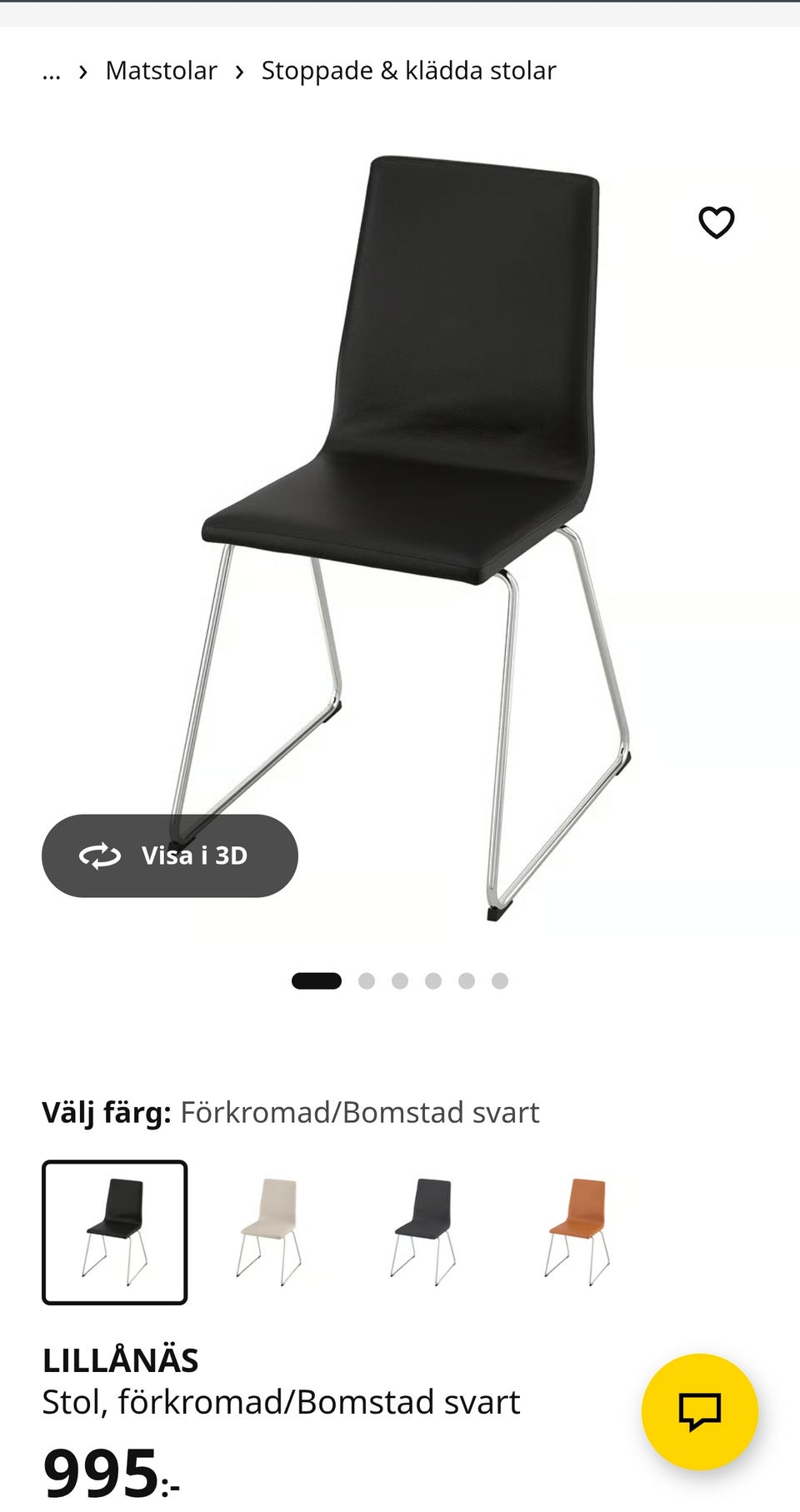Click the heart icon to favorite the chair

pos(716,222)
